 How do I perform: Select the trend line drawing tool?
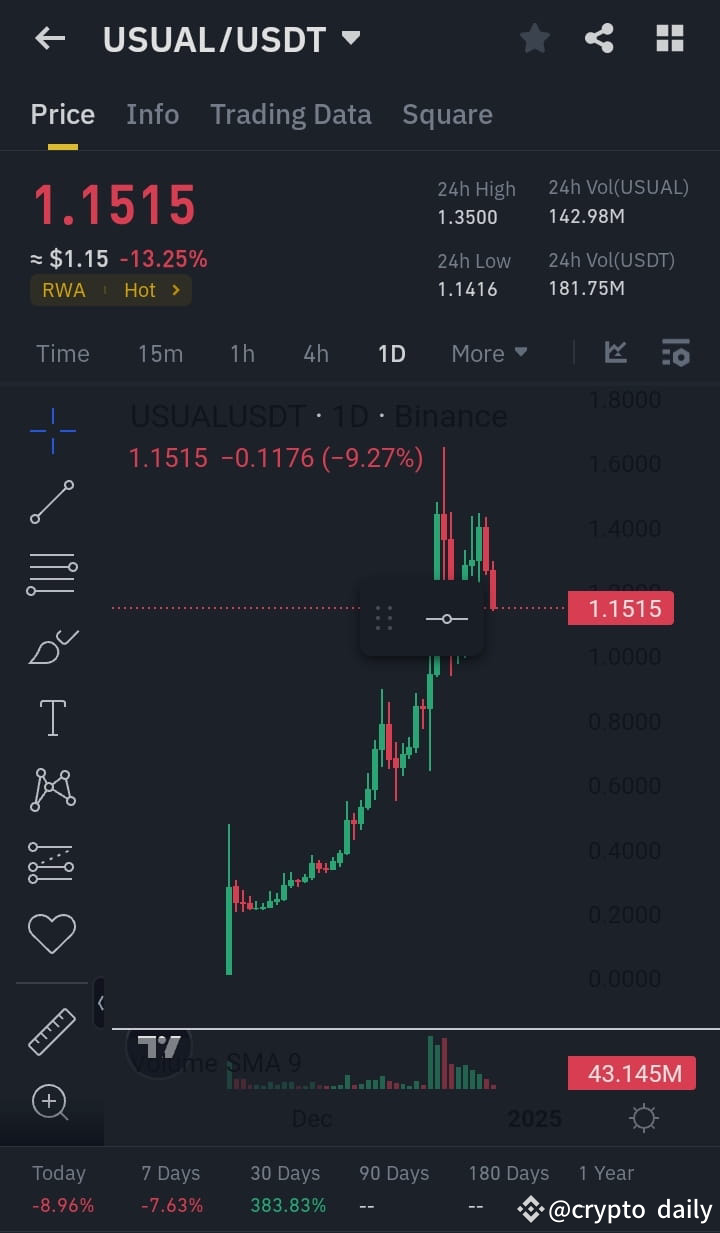51,502
